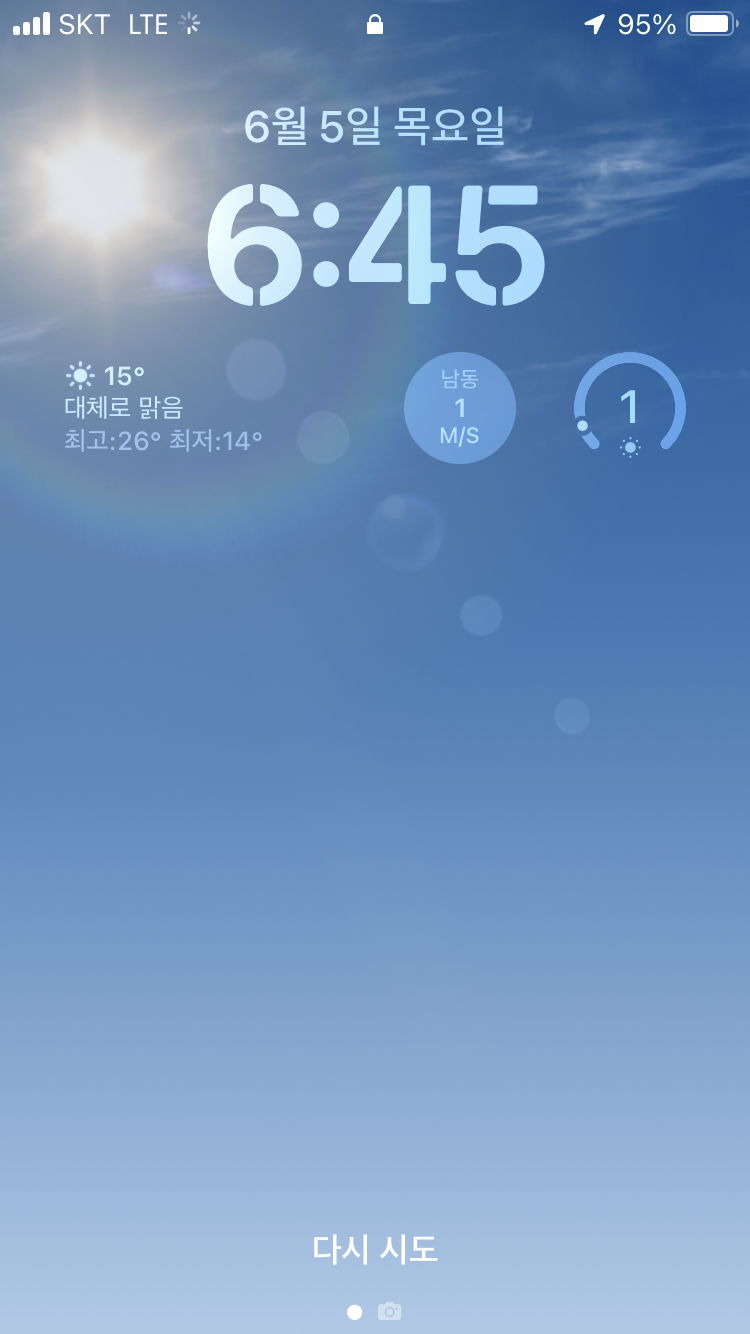Open the weather widget showing 15°
750x1334 pixels.
pos(165,407)
